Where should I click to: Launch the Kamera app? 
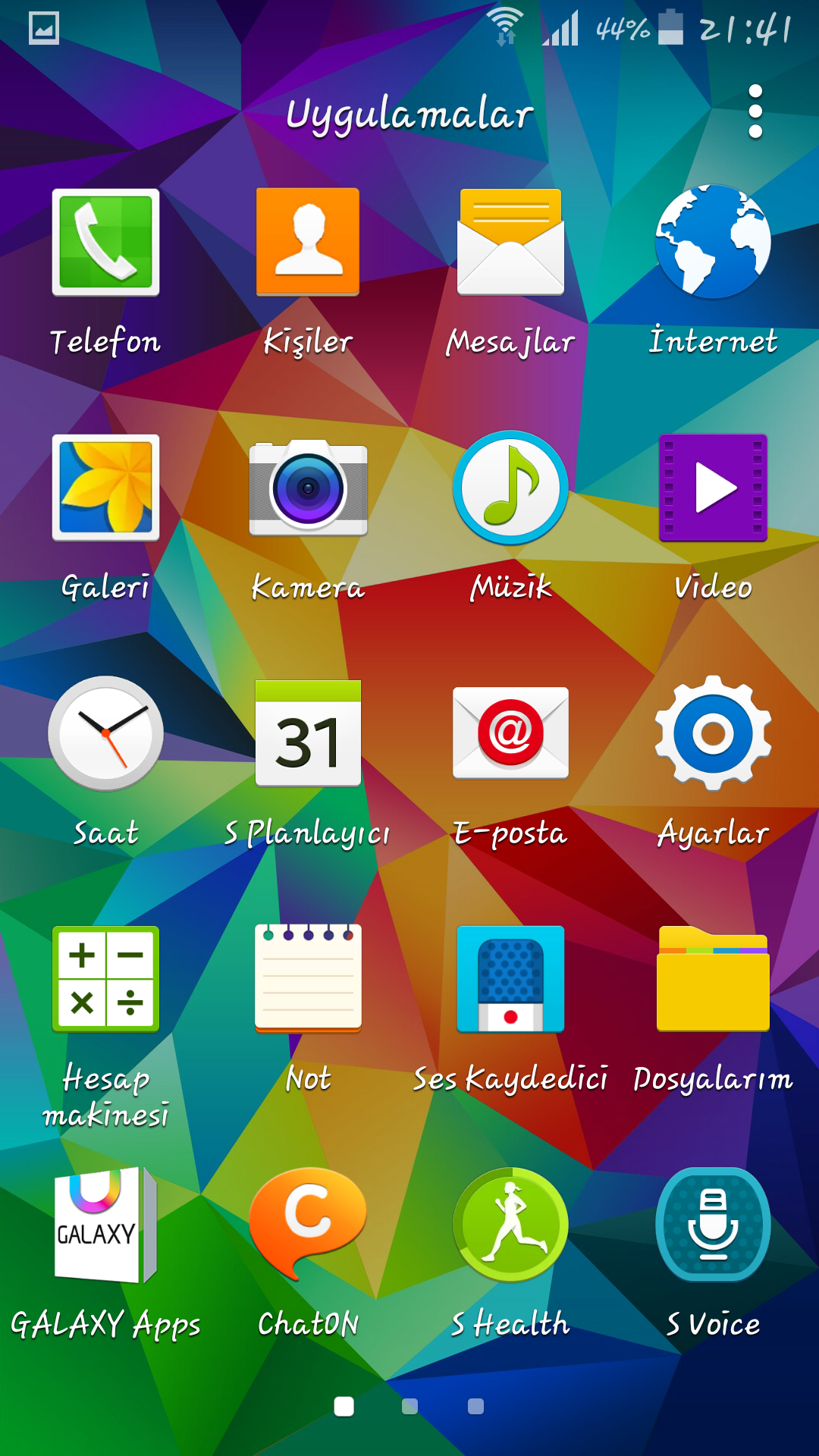click(308, 488)
